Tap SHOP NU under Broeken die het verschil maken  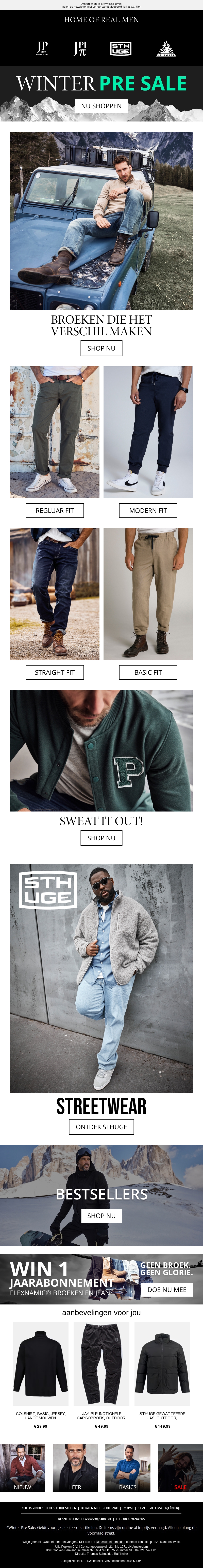click(101, 348)
